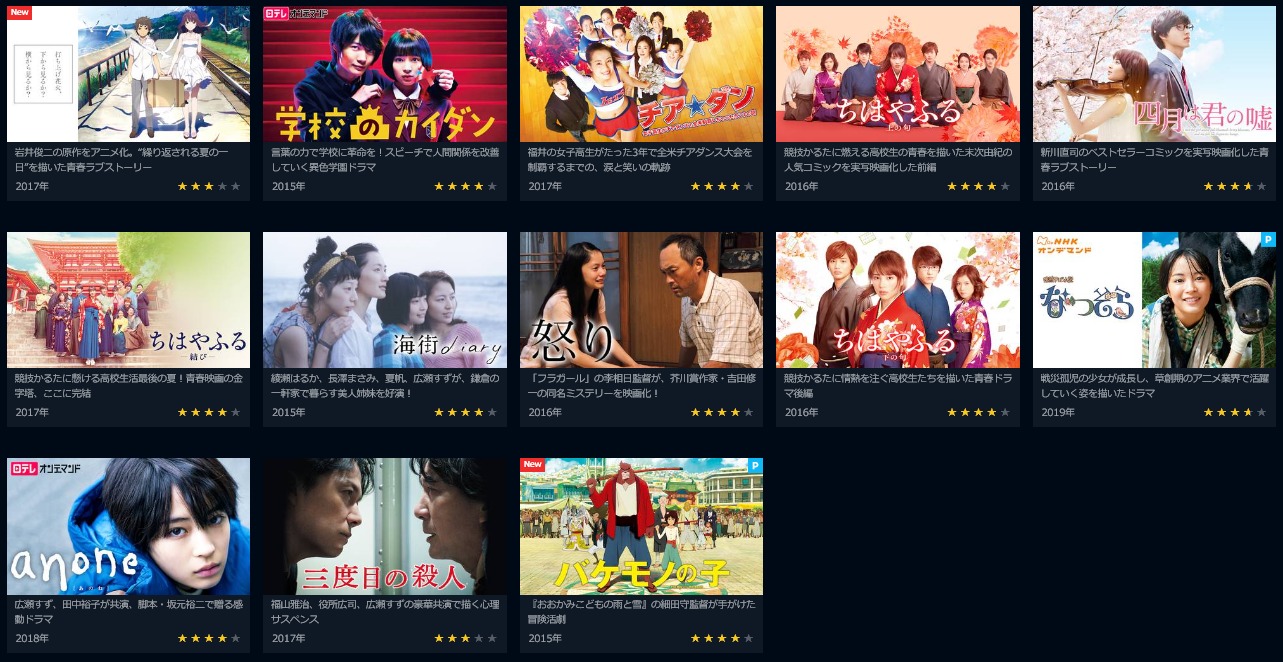1283x662 pixels.
Task: Select ちはやふる 上の句 movie tile
Action: (x=898, y=75)
